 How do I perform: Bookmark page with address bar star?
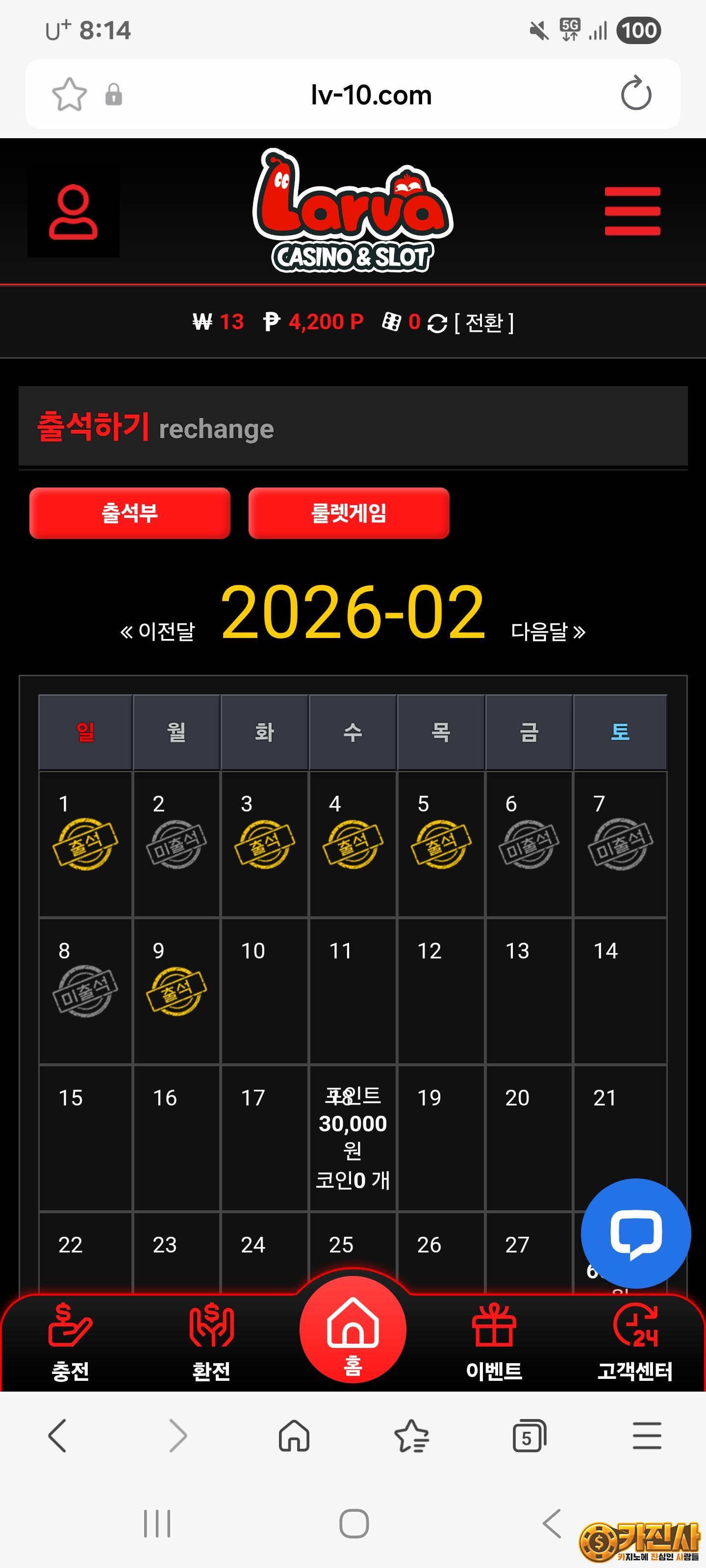pos(70,95)
